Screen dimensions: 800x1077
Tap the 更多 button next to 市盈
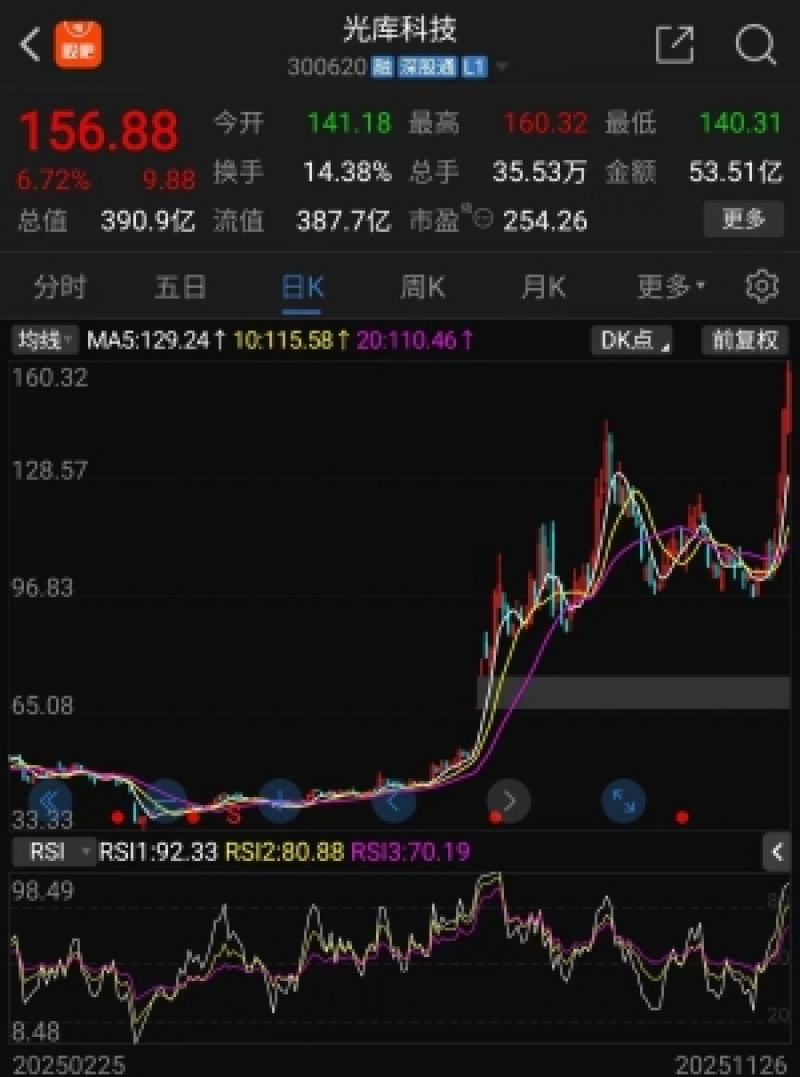pyautogui.click(x=742, y=221)
